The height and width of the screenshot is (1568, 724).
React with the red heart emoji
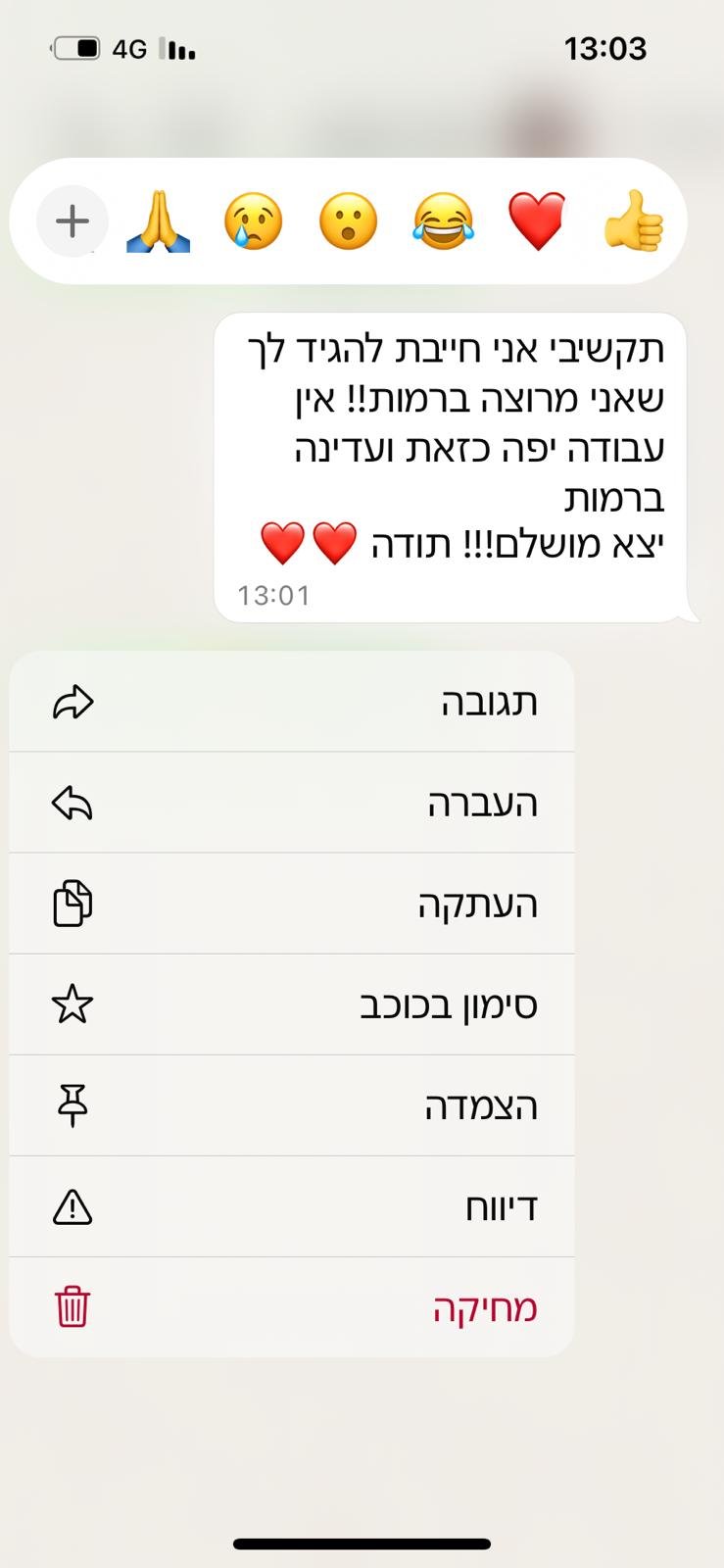537,221
